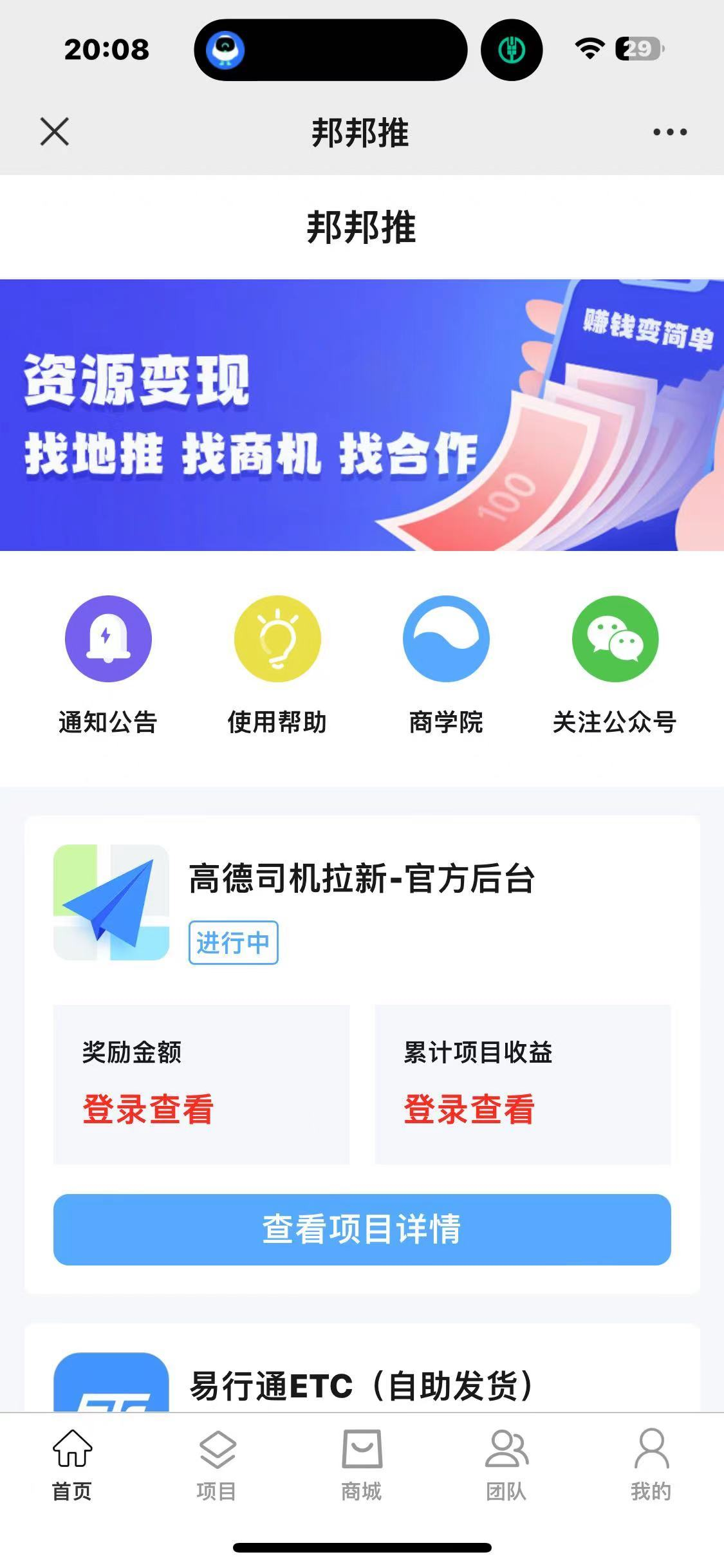
Task: Open the 通知公告 bell icon
Action: tap(107, 638)
